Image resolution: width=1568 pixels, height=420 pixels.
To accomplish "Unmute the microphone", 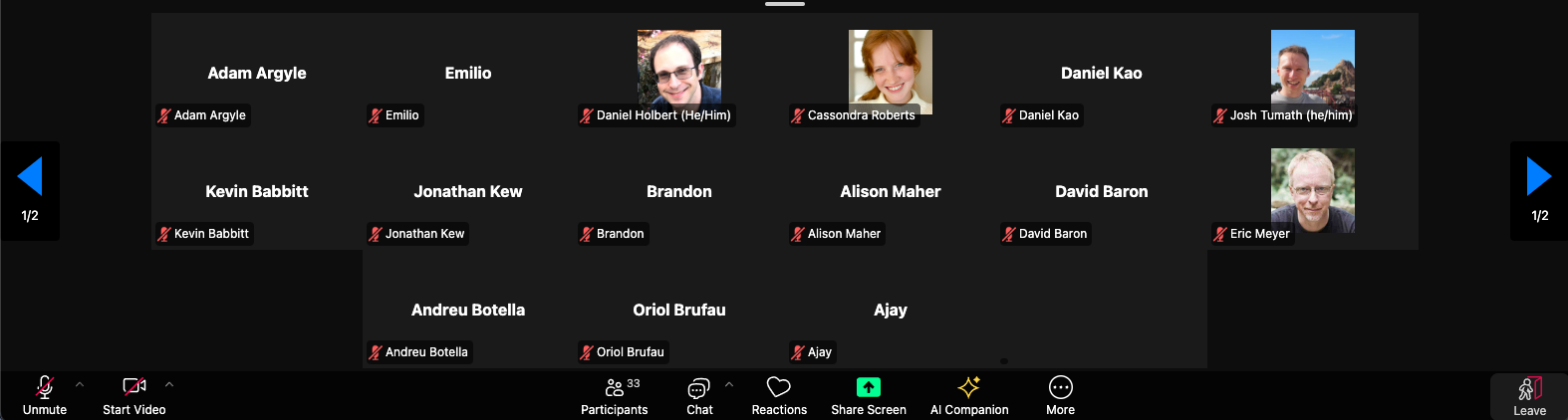I will (45, 394).
